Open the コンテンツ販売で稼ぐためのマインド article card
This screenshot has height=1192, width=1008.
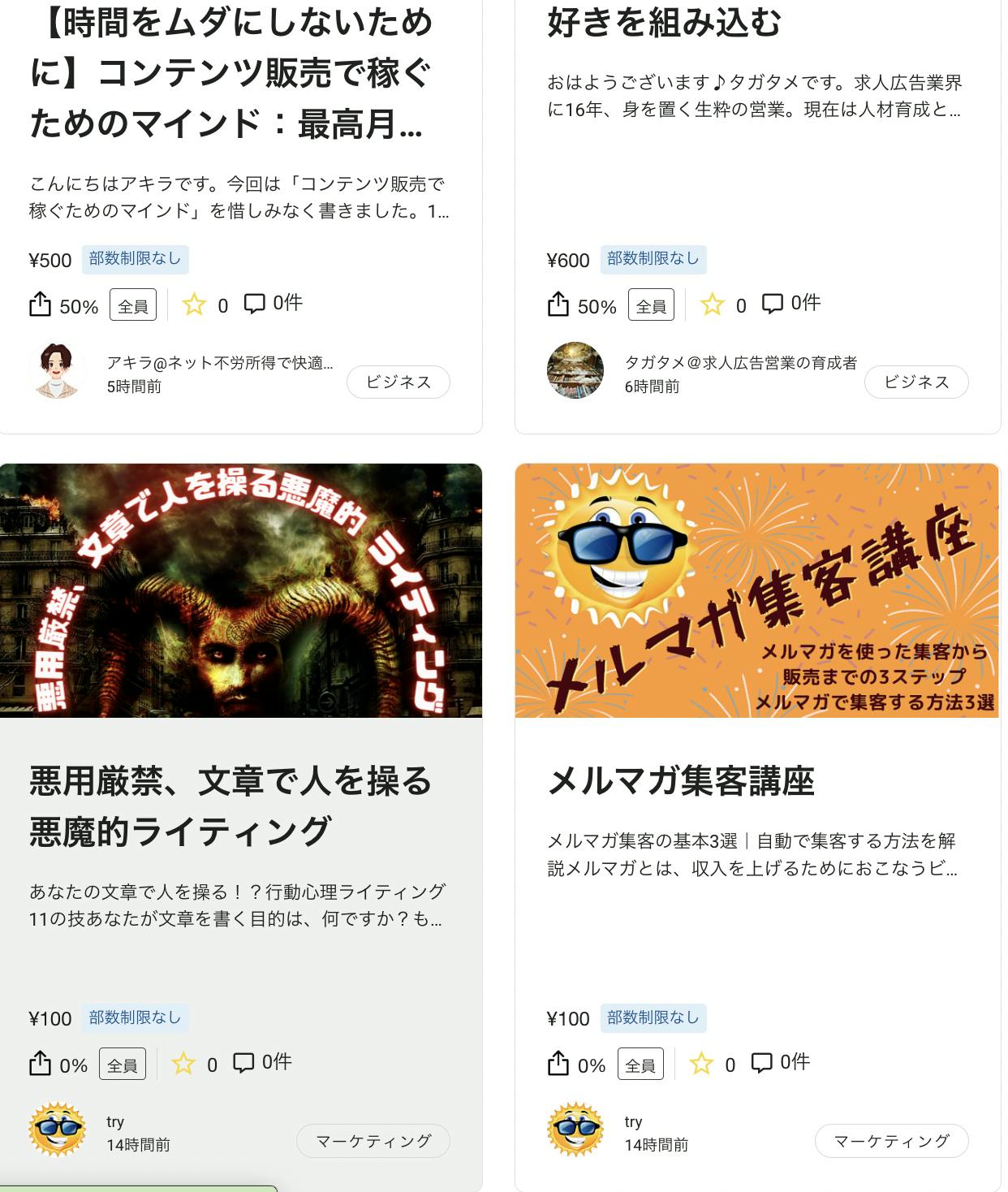click(231, 74)
